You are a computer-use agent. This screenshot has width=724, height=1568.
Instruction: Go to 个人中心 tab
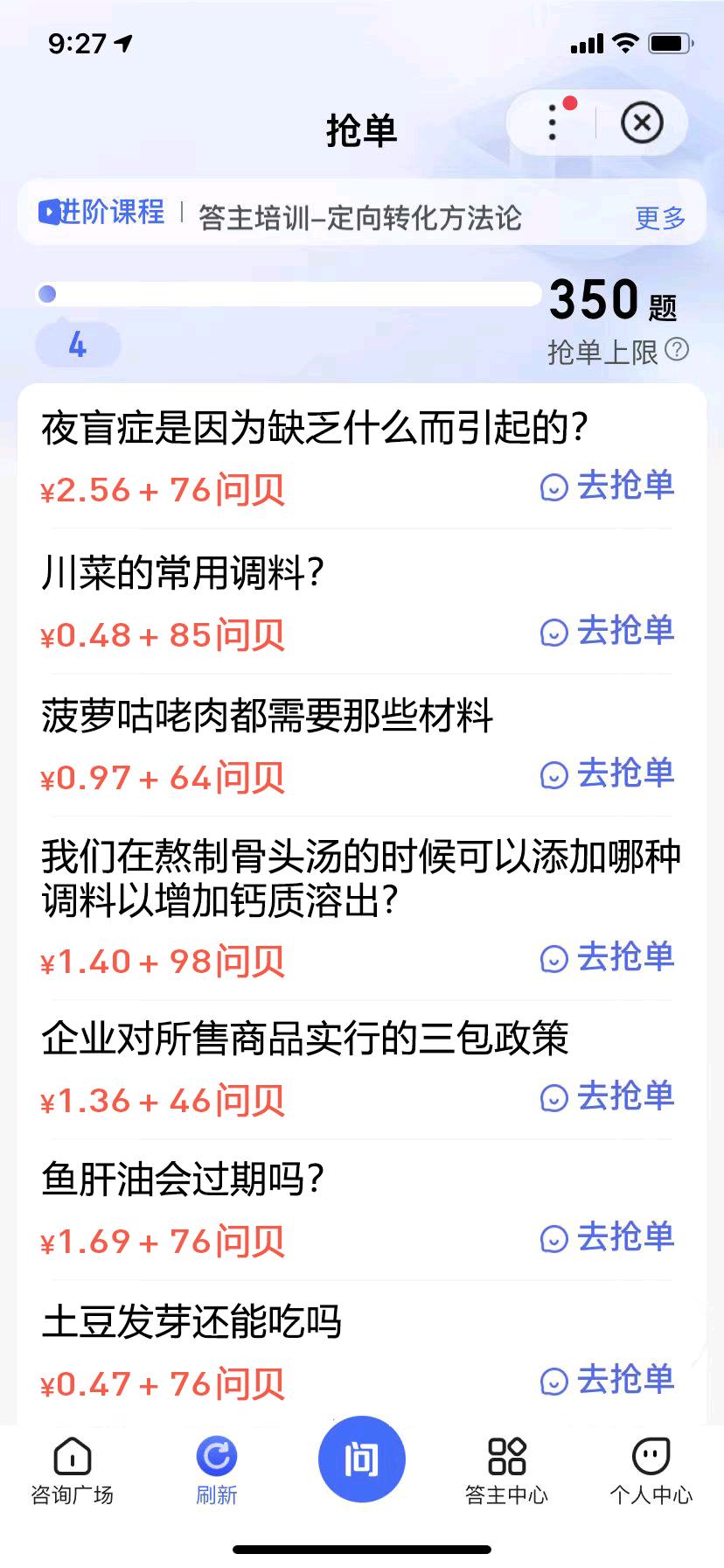tap(651, 1472)
